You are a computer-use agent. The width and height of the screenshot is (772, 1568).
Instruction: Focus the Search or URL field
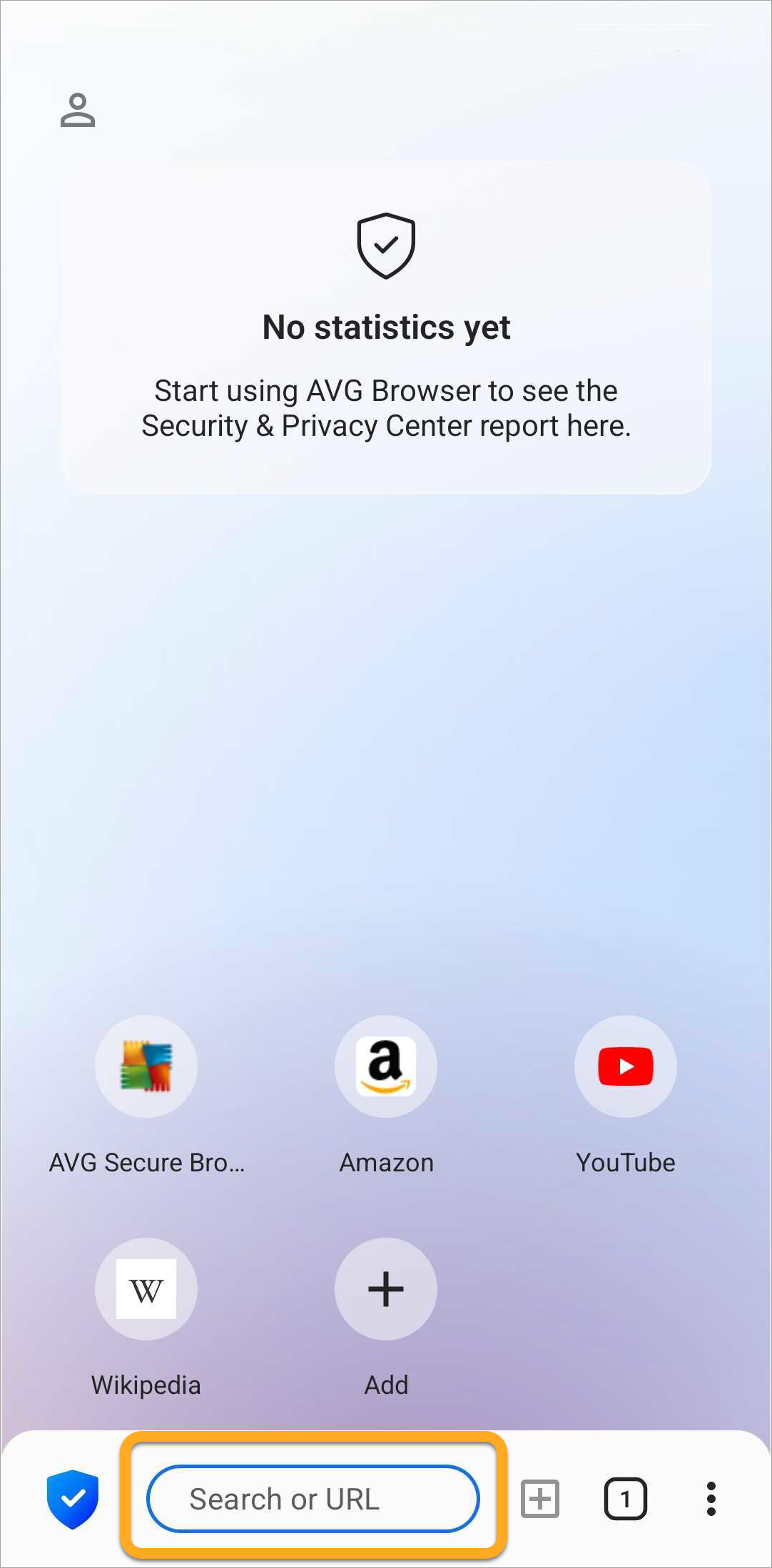click(x=313, y=1499)
